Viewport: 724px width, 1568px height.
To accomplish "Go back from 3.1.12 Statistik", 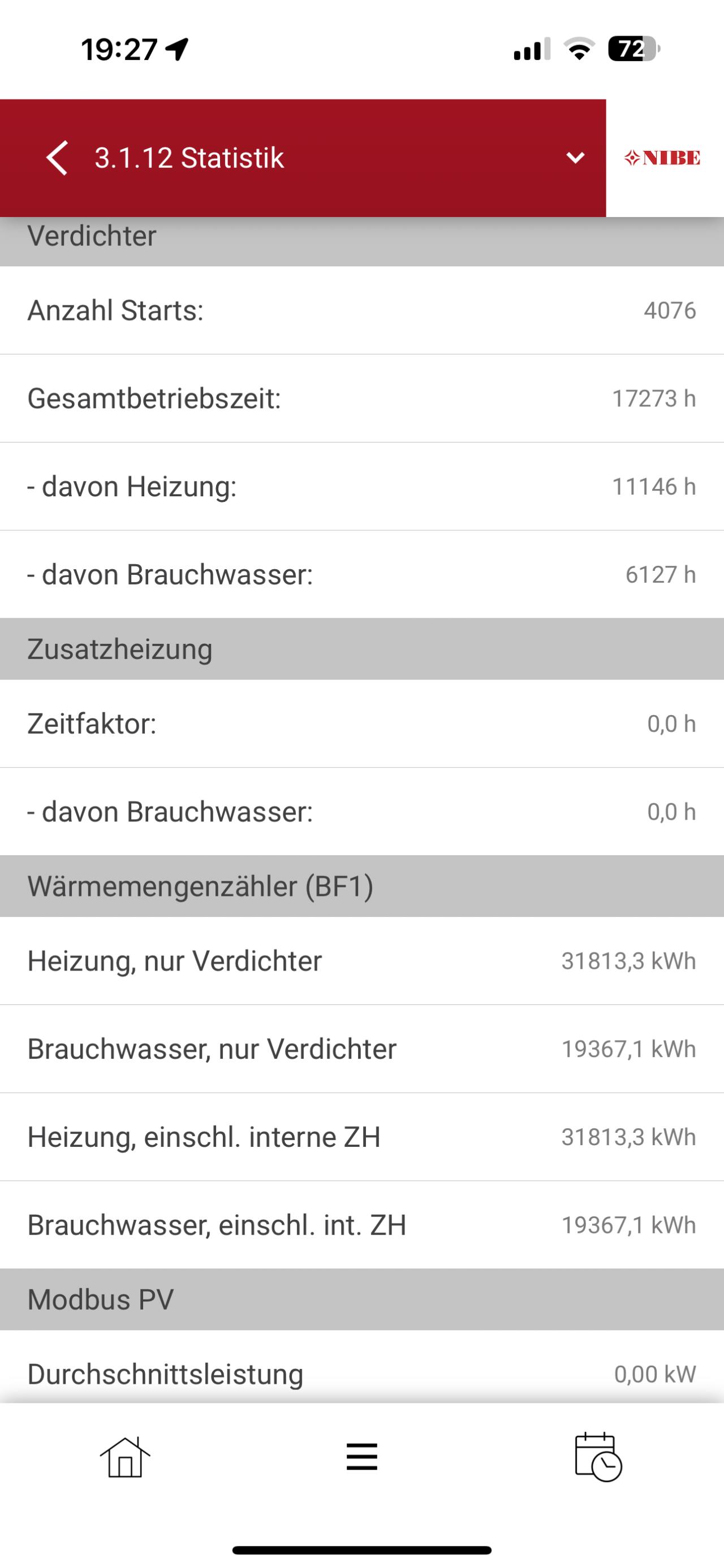I will click(57, 158).
